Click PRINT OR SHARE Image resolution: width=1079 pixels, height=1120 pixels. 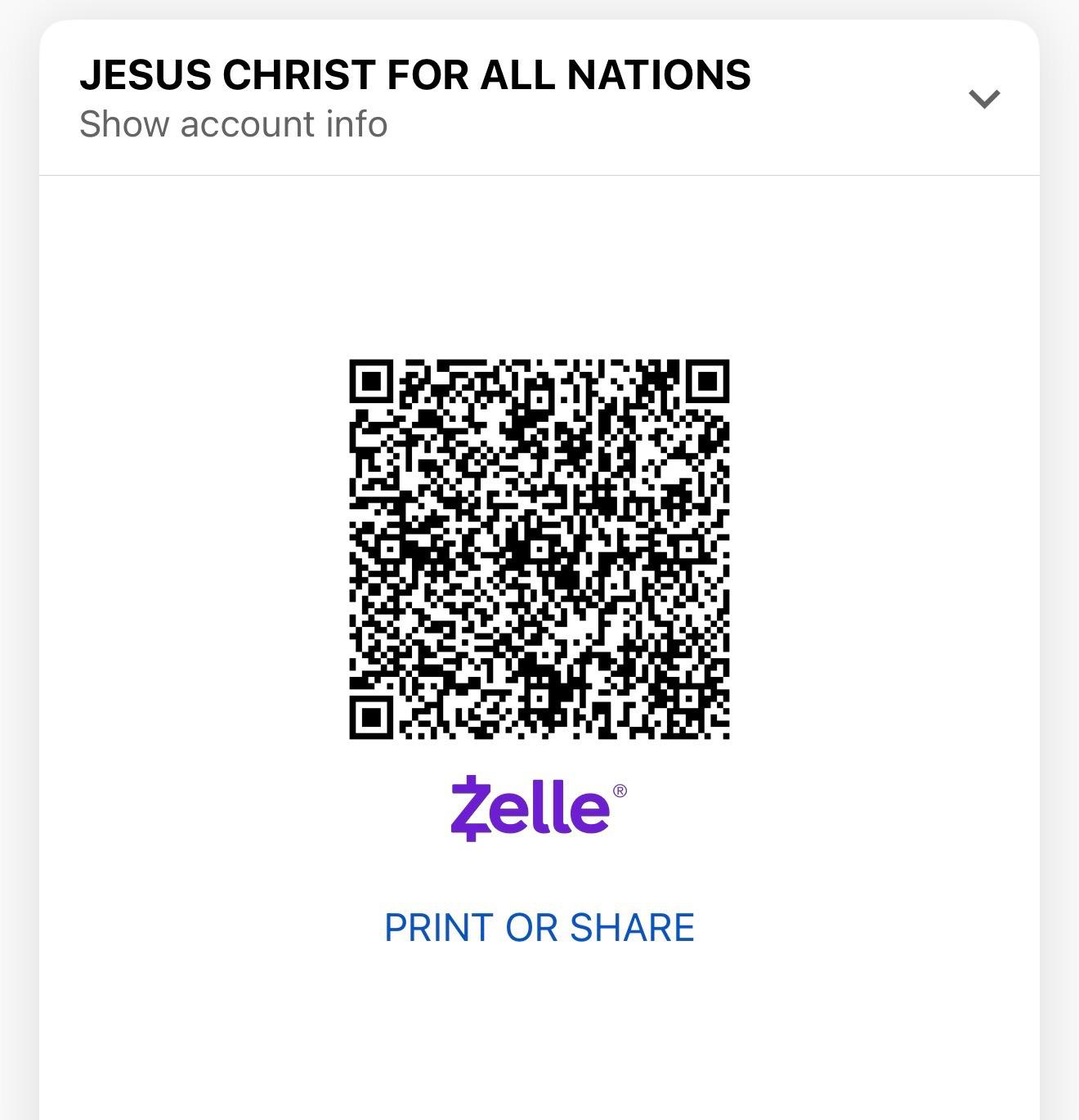point(539,927)
